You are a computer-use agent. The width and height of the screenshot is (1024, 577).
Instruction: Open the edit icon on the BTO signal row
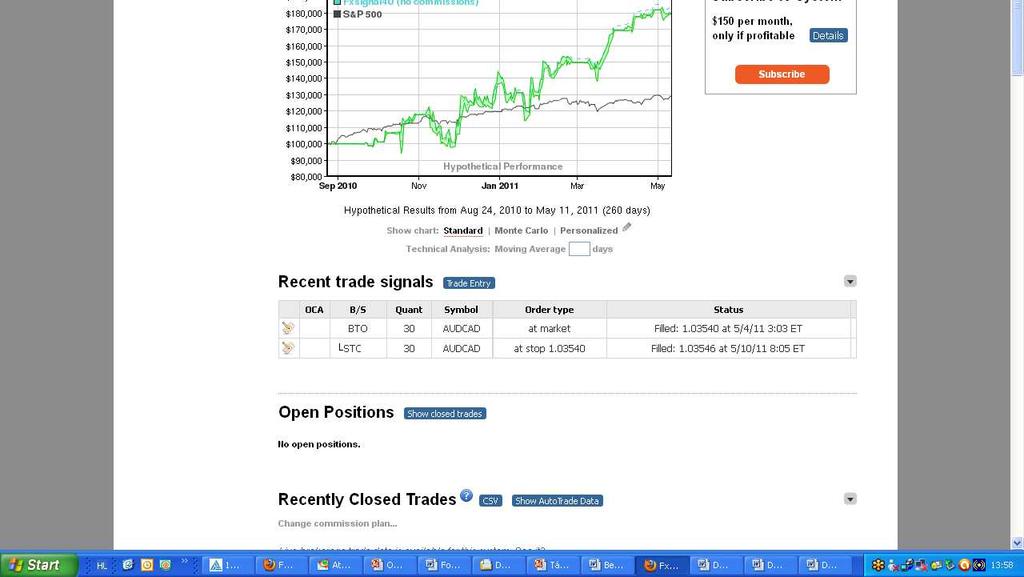click(288, 328)
